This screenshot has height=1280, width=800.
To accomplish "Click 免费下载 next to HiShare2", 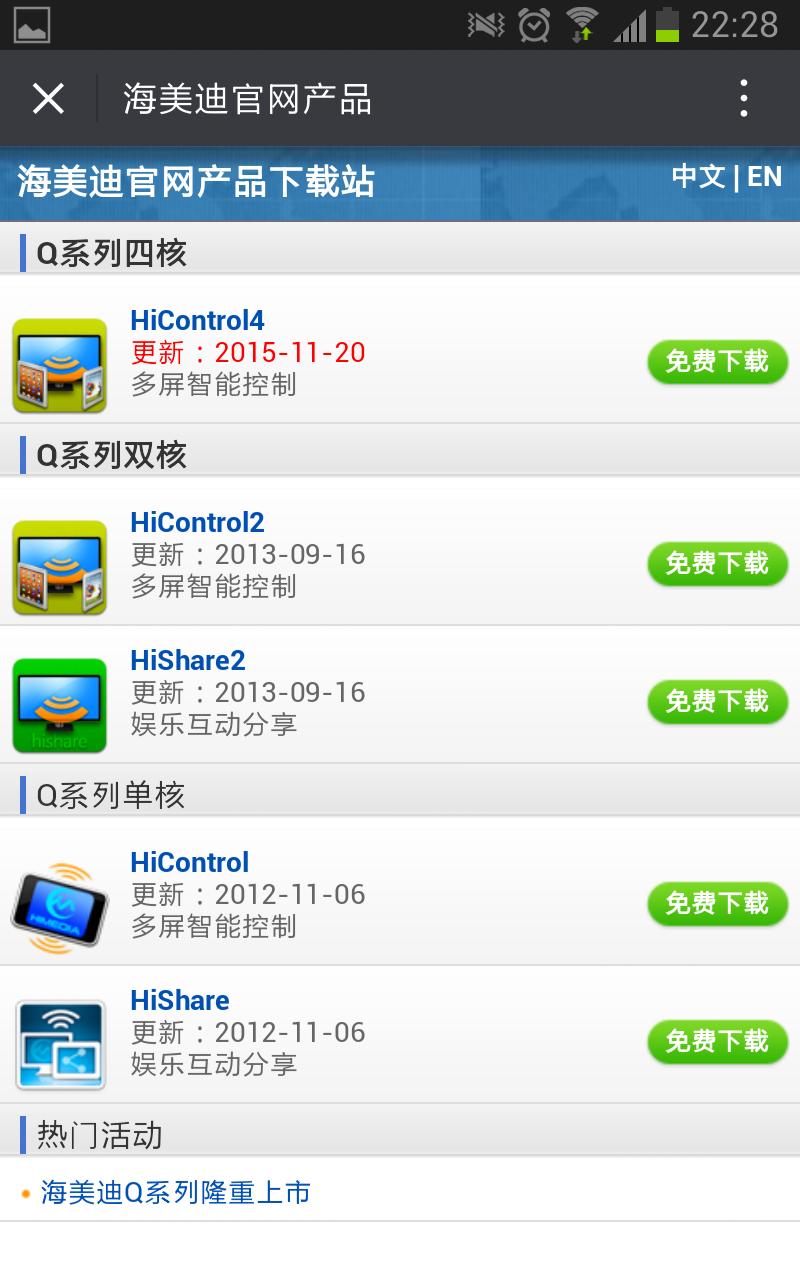I will [x=717, y=703].
